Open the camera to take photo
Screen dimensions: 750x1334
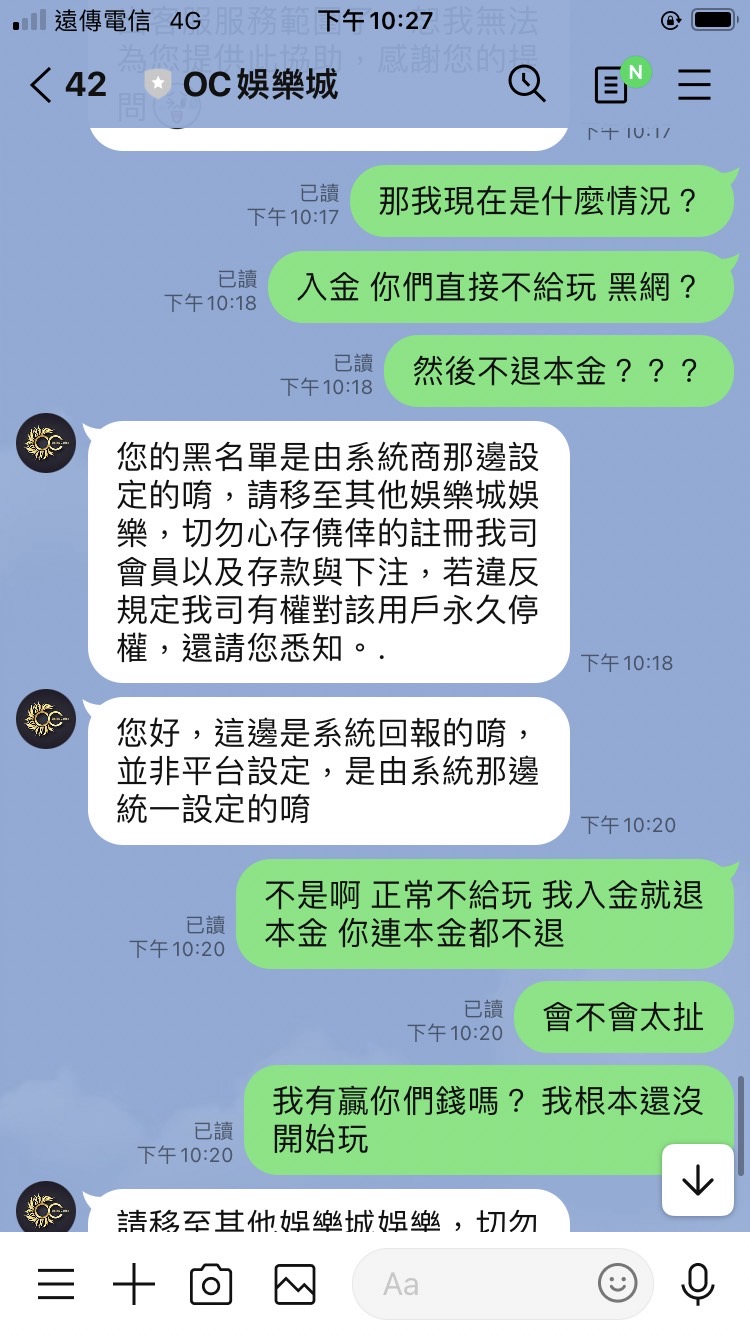211,1284
